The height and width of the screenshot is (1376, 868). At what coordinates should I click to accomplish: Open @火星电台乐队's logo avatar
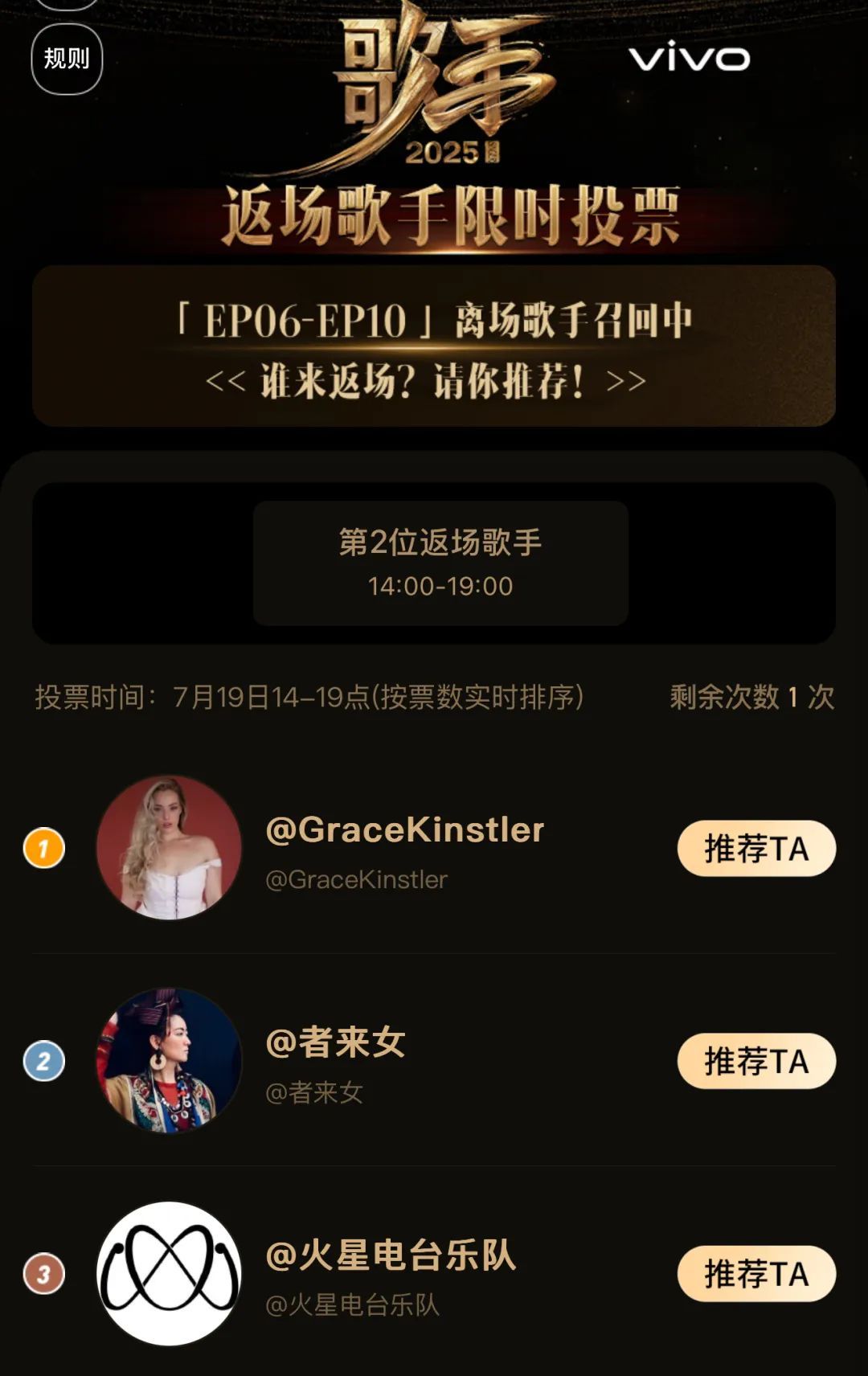pyautogui.click(x=169, y=1274)
